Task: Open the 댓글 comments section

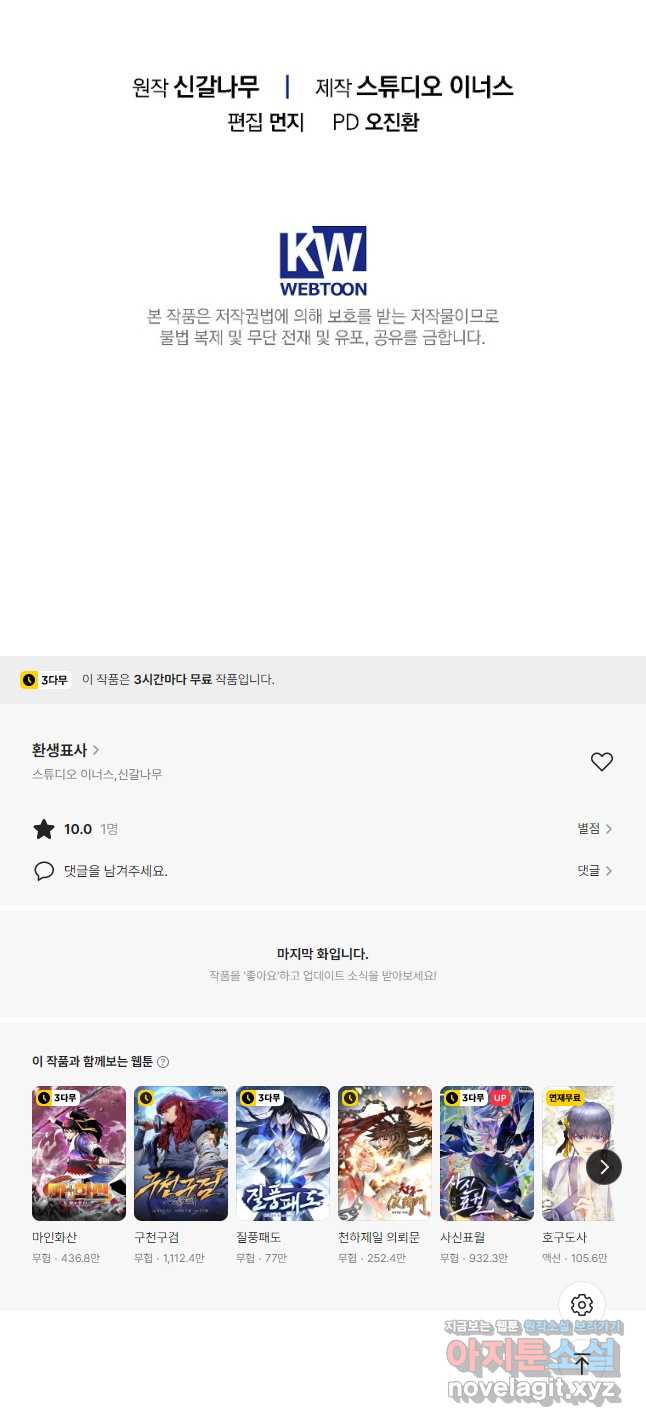Action: [594, 871]
